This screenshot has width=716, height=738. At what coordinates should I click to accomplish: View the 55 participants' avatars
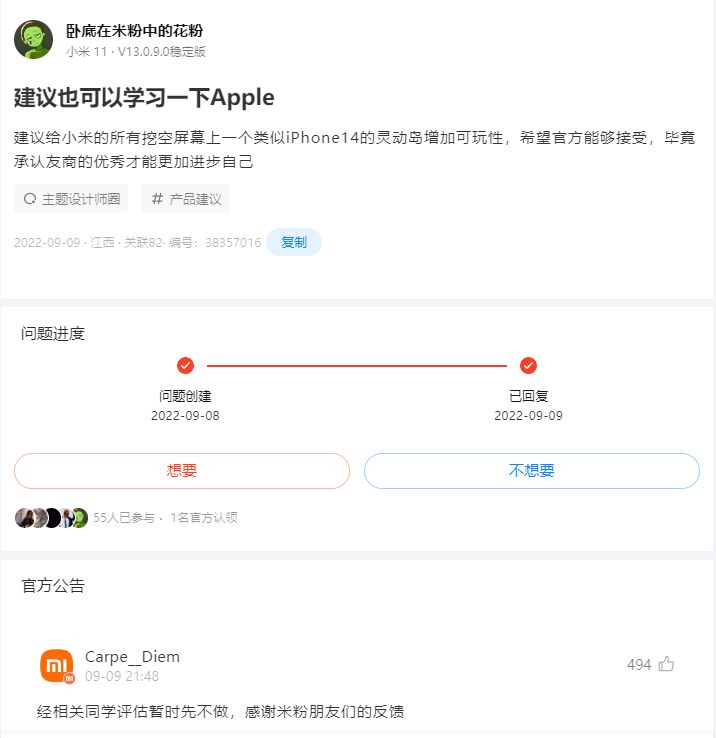coord(51,518)
